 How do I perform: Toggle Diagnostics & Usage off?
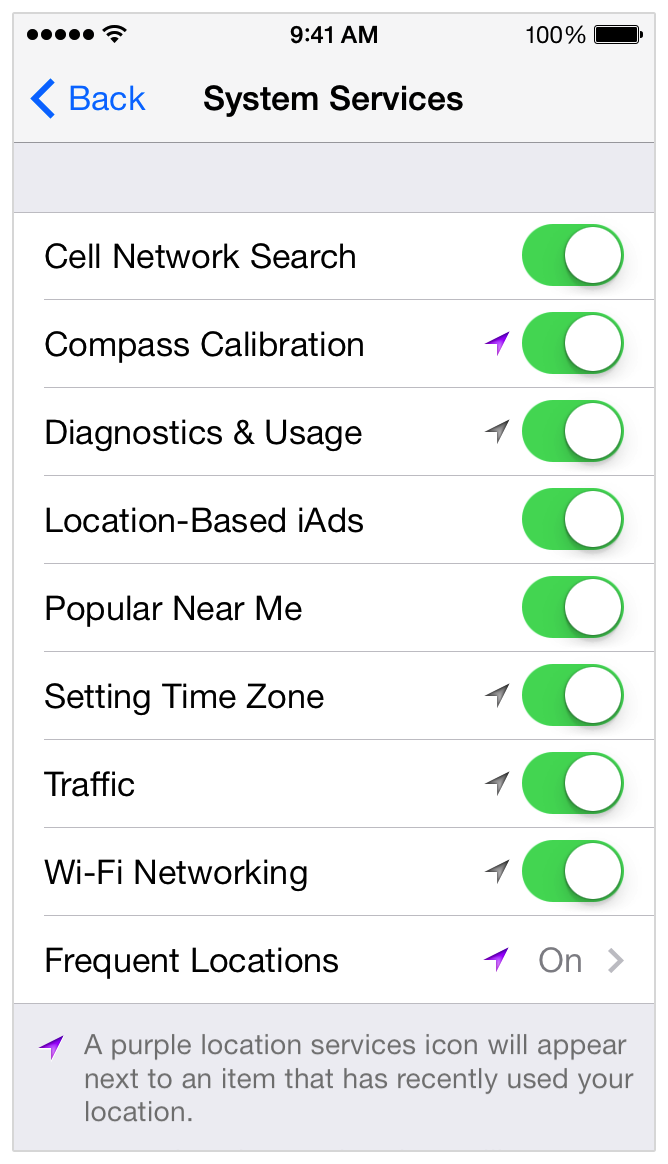(x=572, y=431)
